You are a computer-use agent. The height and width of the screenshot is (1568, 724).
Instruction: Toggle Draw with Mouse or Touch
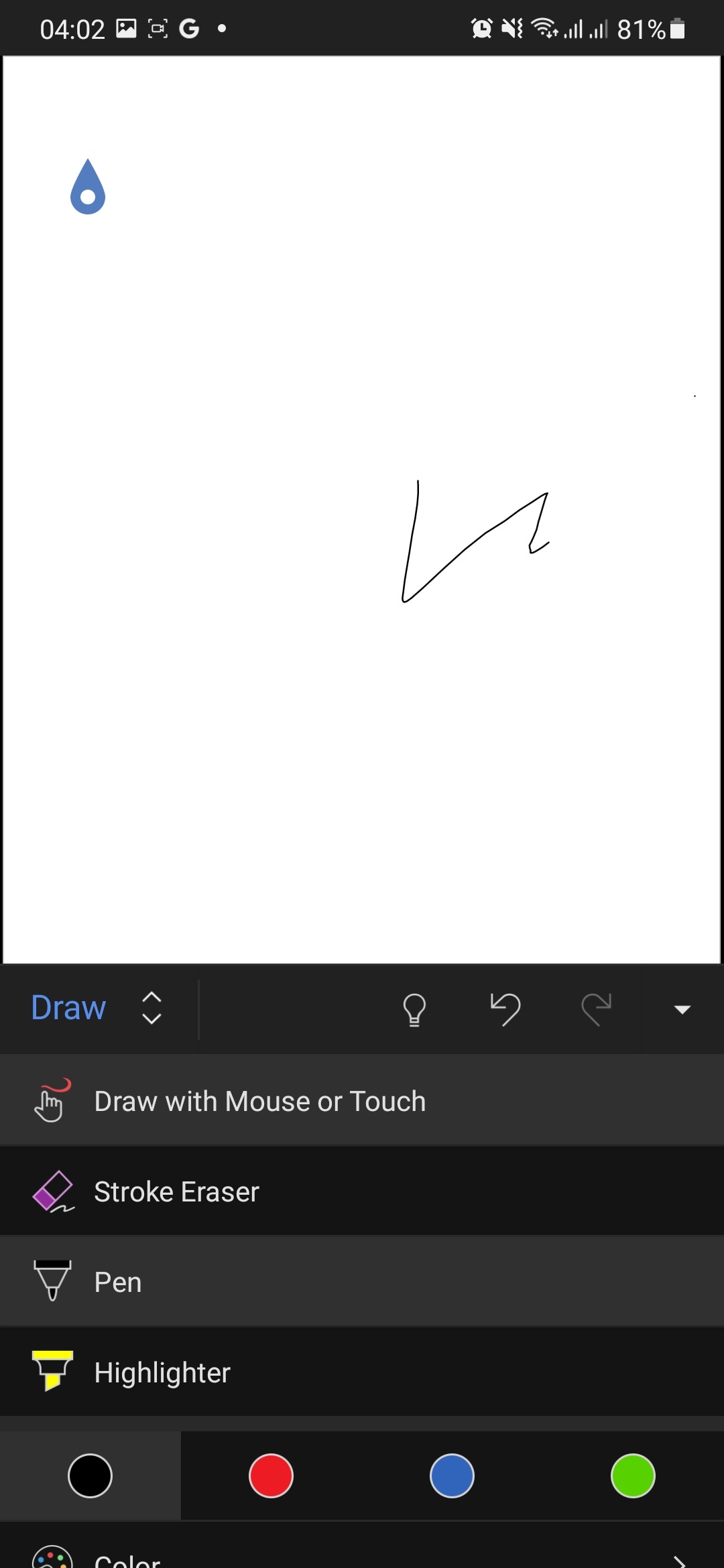[362, 1101]
